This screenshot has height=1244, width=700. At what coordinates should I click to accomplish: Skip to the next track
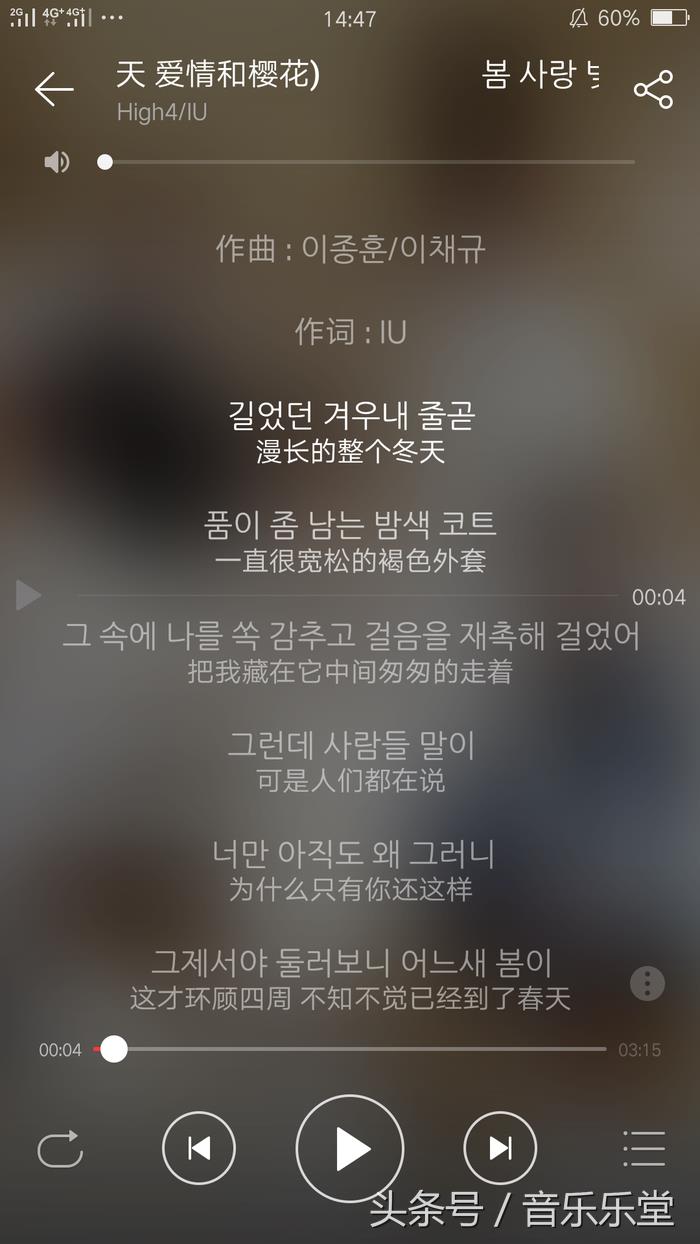click(x=500, y=1148)
